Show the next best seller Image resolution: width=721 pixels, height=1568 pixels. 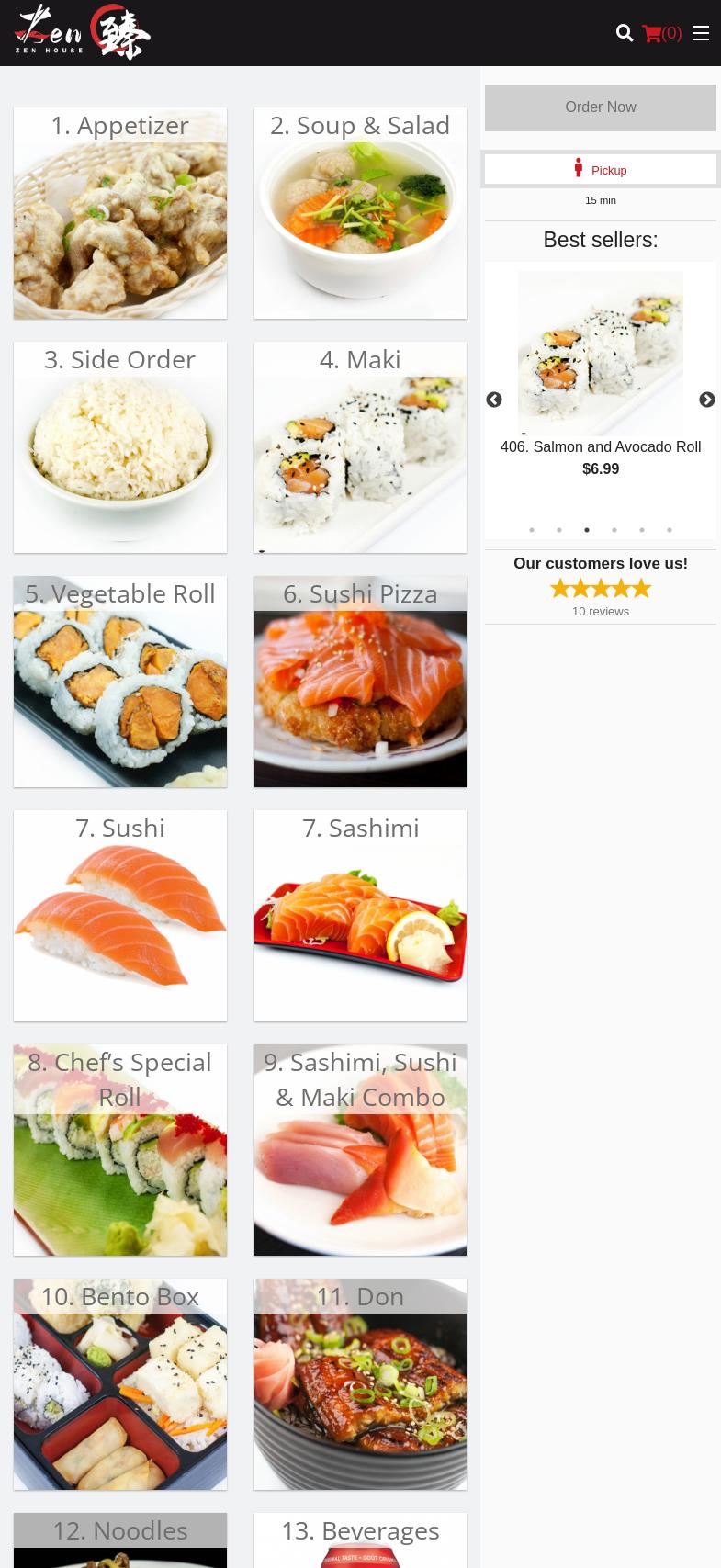(x=706, y=400)
